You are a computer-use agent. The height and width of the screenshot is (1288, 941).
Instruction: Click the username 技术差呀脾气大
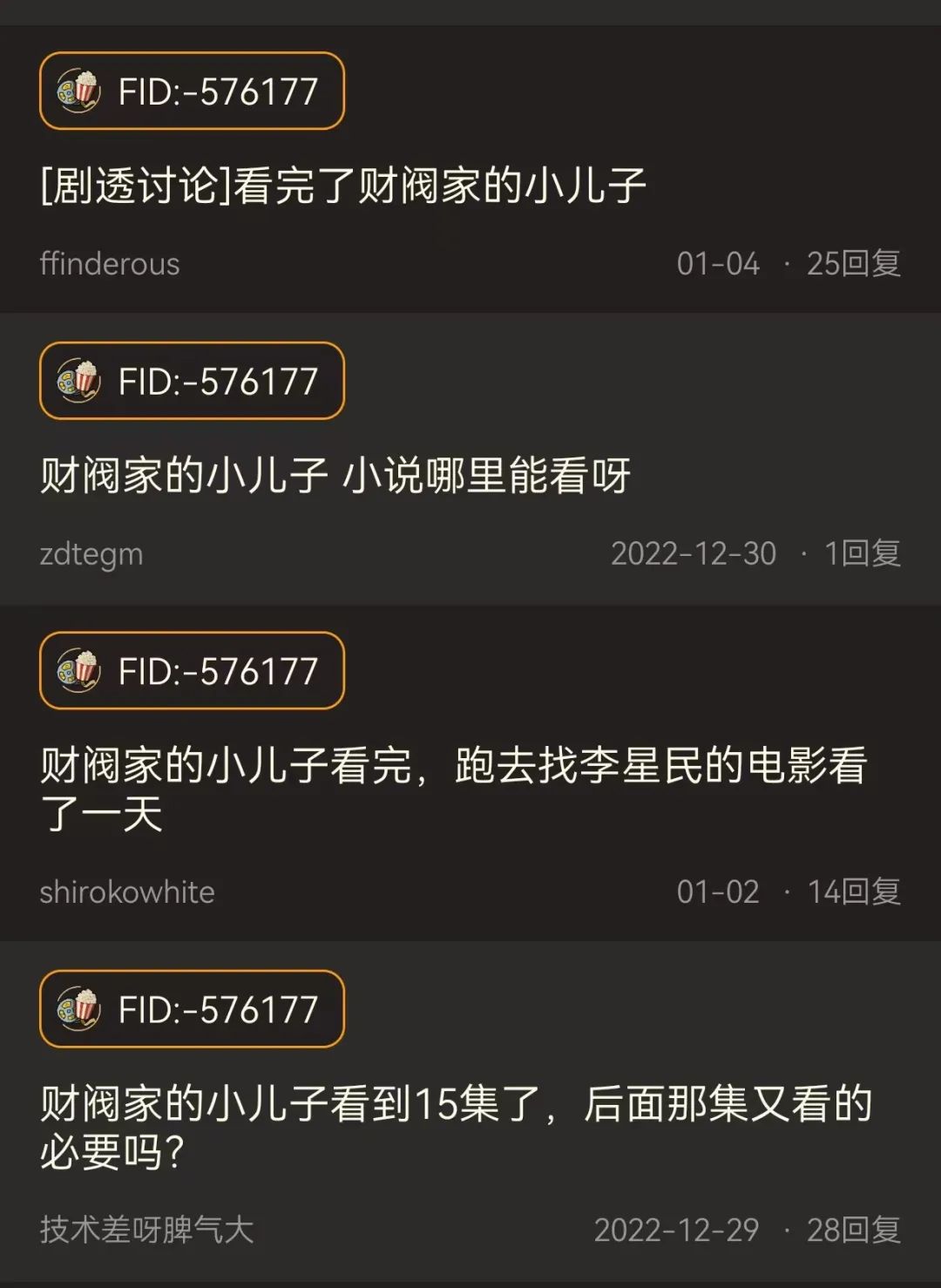pyautogui.click(x=148, y=1231)
